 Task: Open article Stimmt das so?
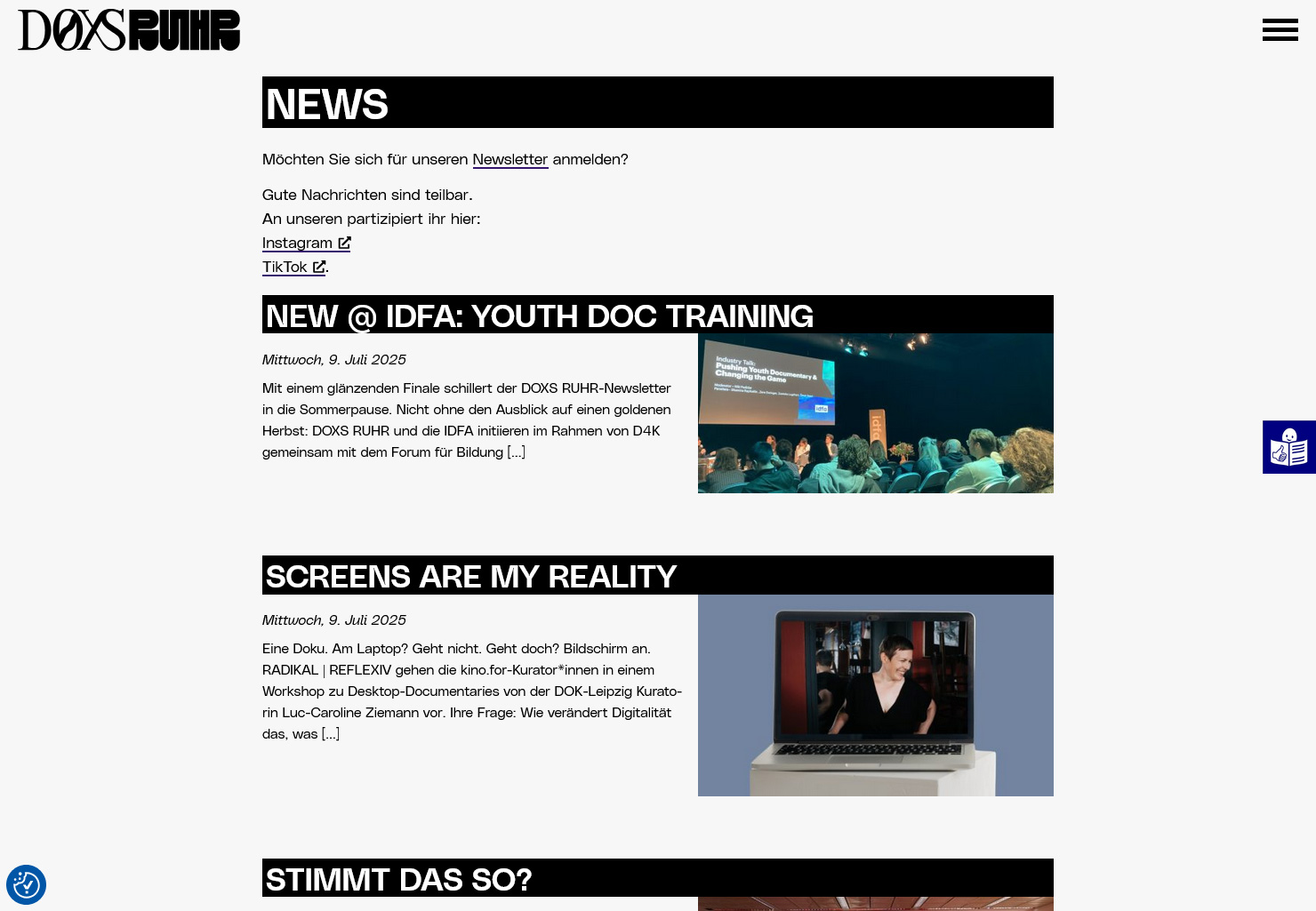398,880
